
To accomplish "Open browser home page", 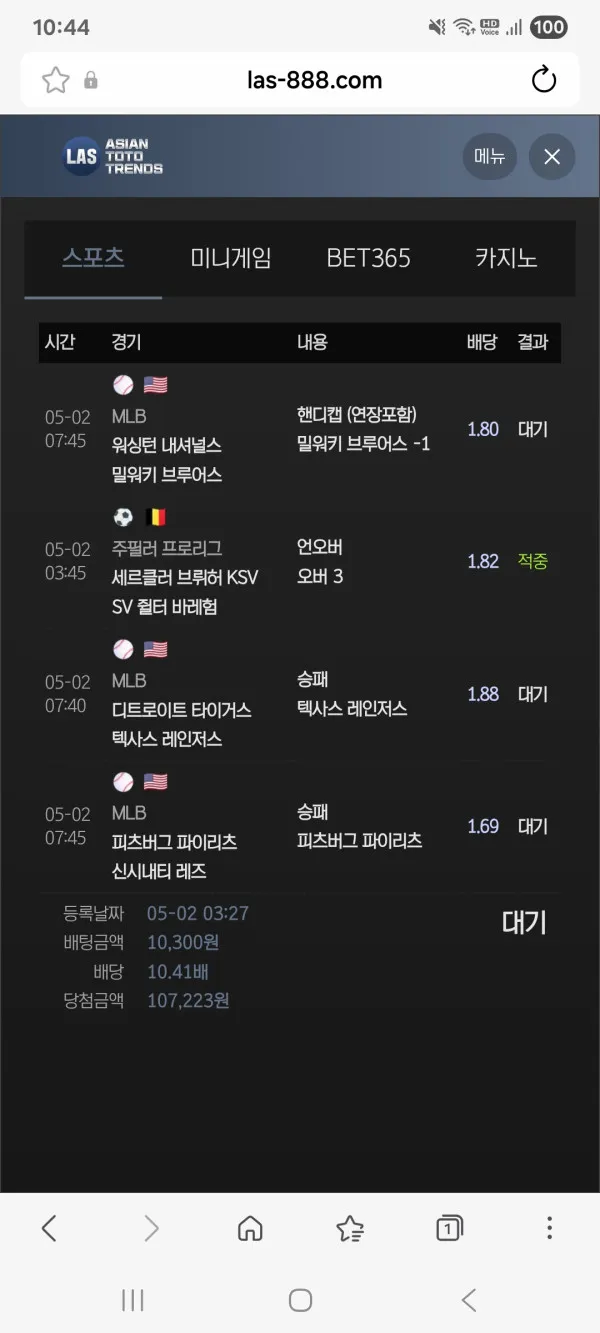I will tap(250, 1228).
